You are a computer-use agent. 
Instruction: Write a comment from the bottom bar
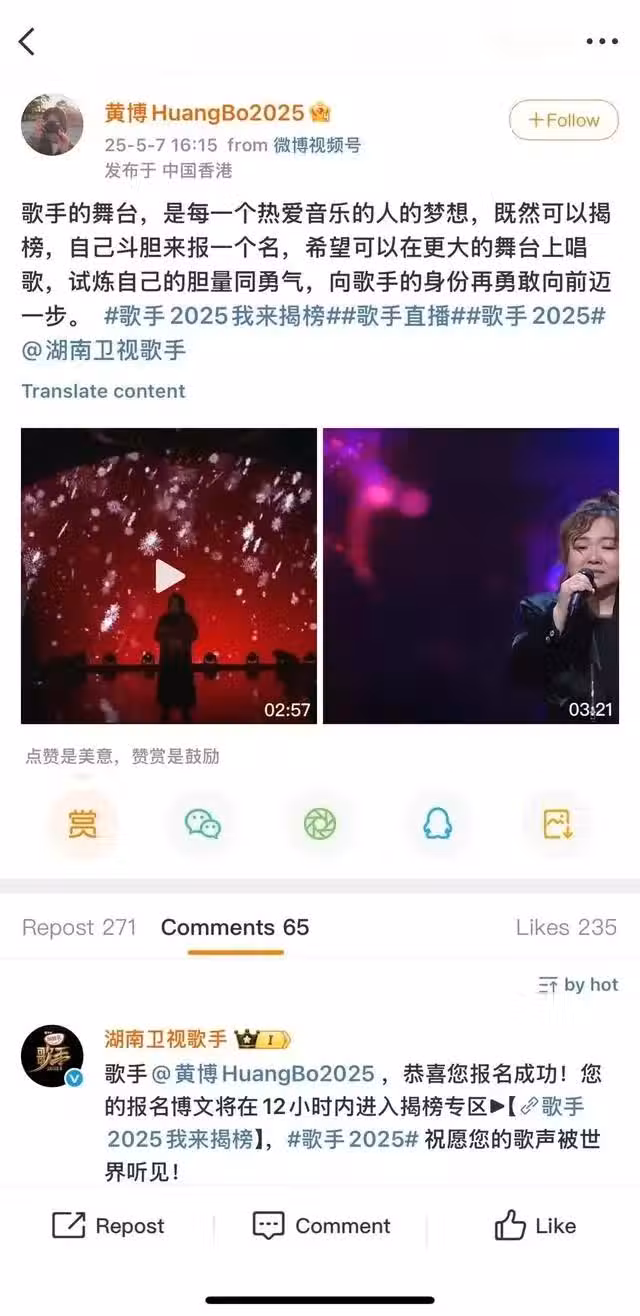tap(321, 1226)
